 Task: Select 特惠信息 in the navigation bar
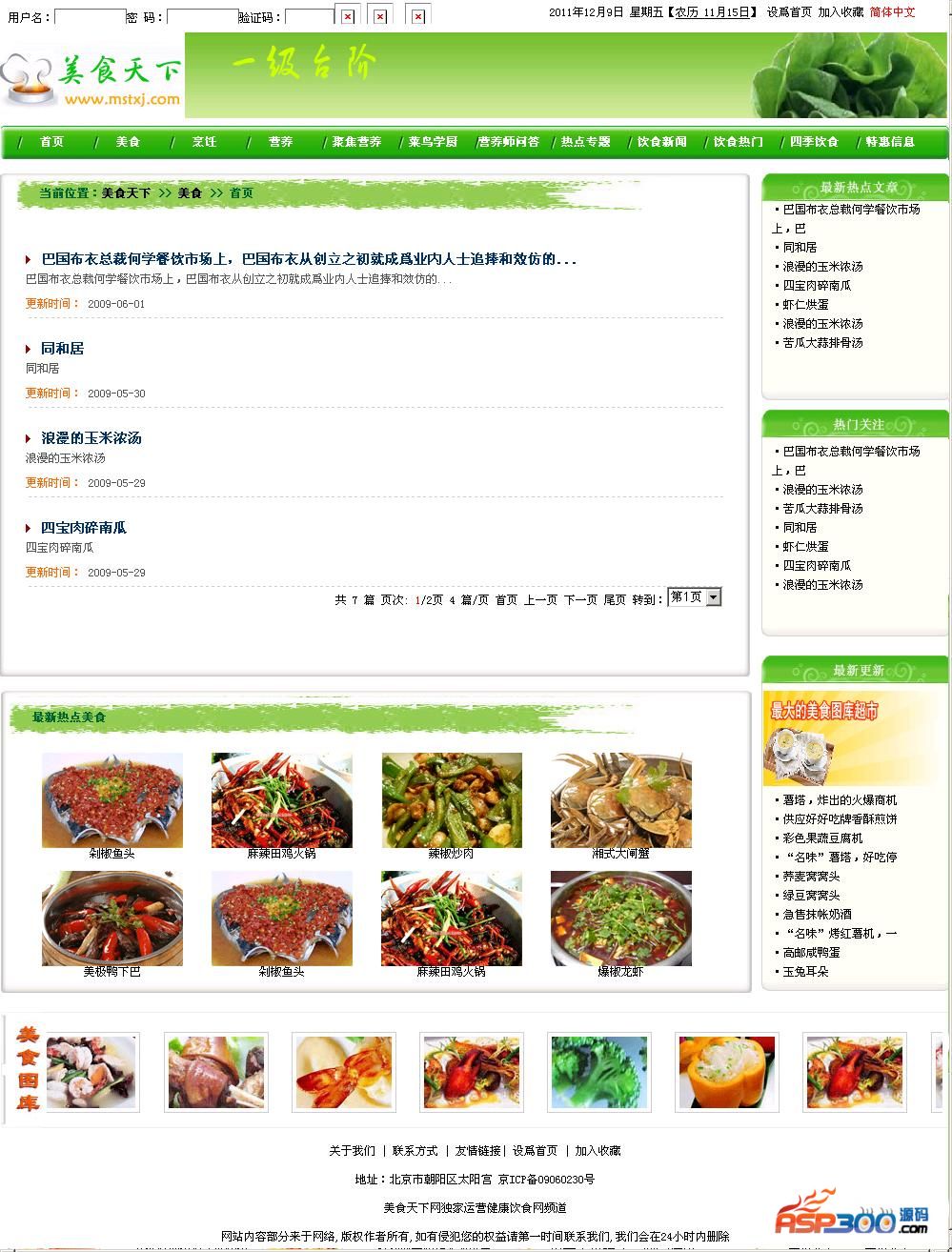890,142
